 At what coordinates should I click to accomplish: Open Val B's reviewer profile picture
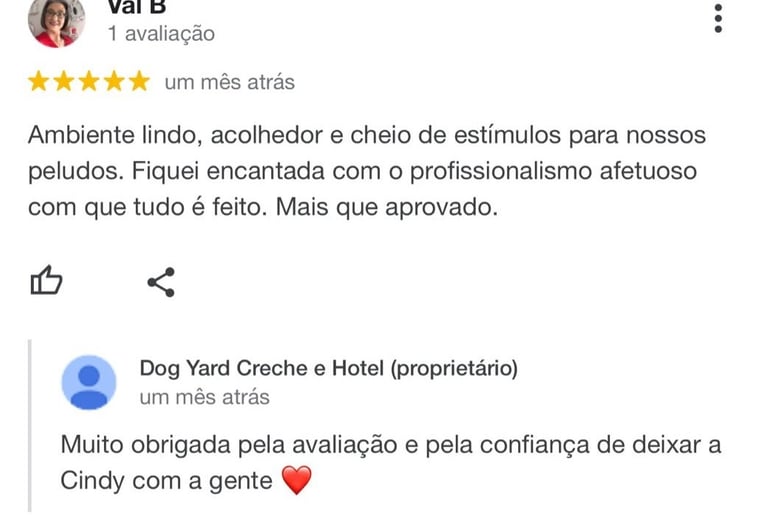pyautogui.click(x=56, y=22)
